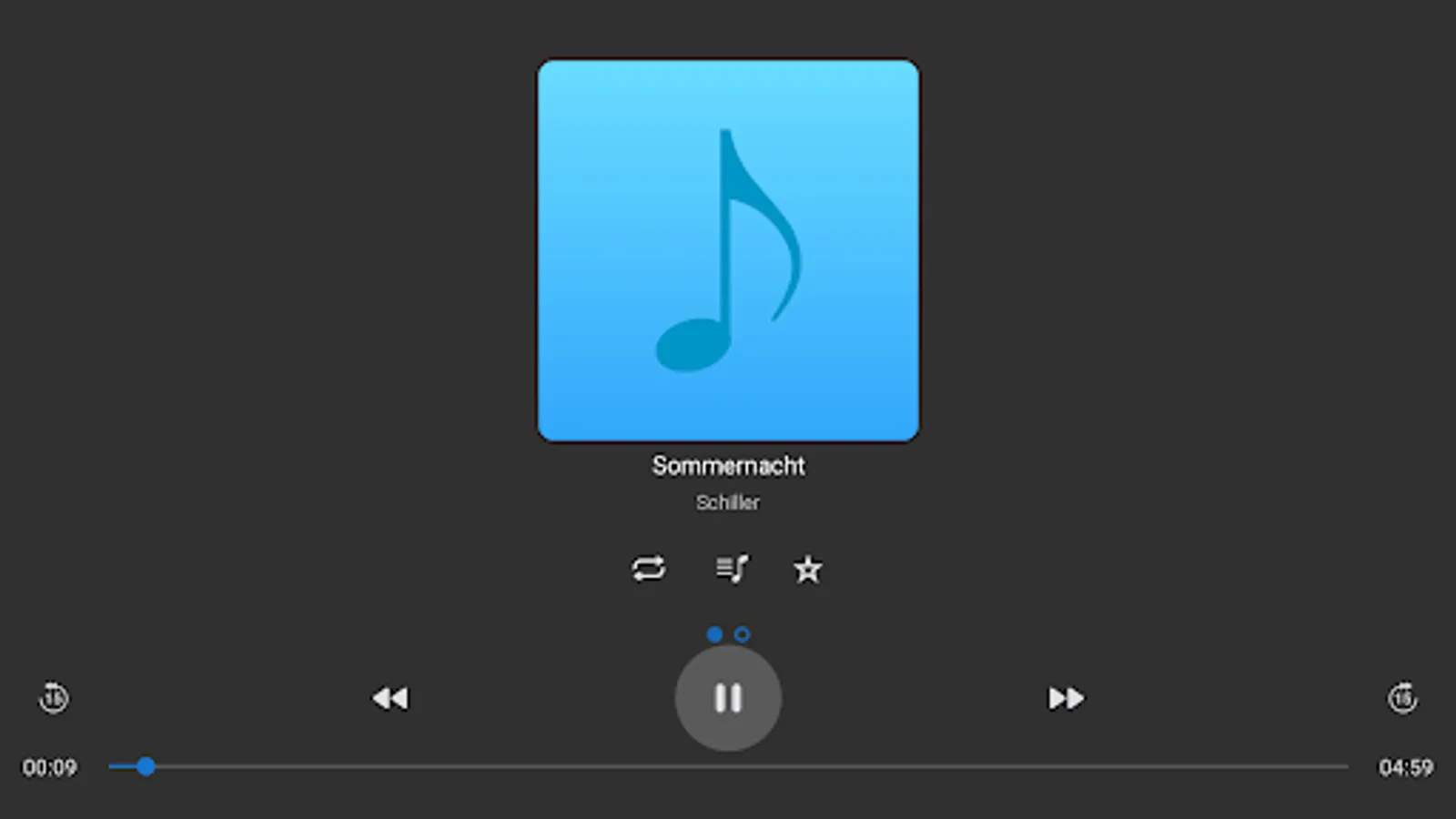Skip to the next track
This screenshot has width=1456, height=819.
pos(1066,698)
